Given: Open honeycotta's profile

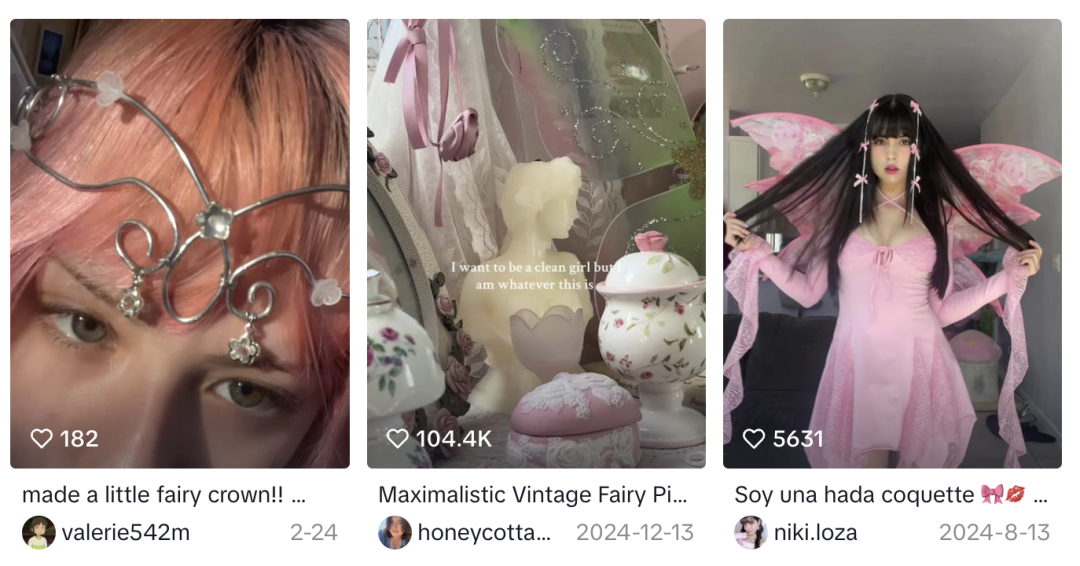Looking at the screenshot, I should [x=483, y=532].
